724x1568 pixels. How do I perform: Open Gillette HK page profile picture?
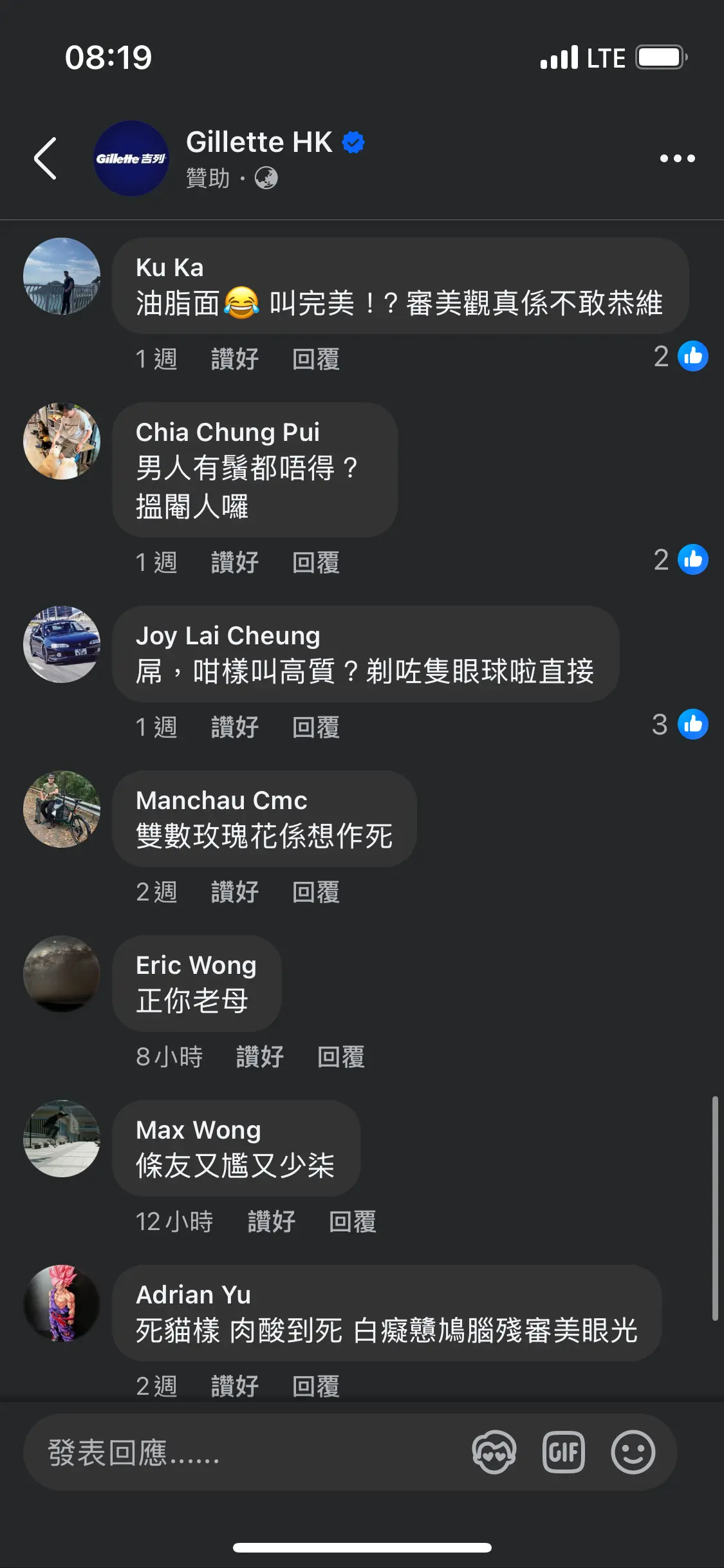coord(131,158)
